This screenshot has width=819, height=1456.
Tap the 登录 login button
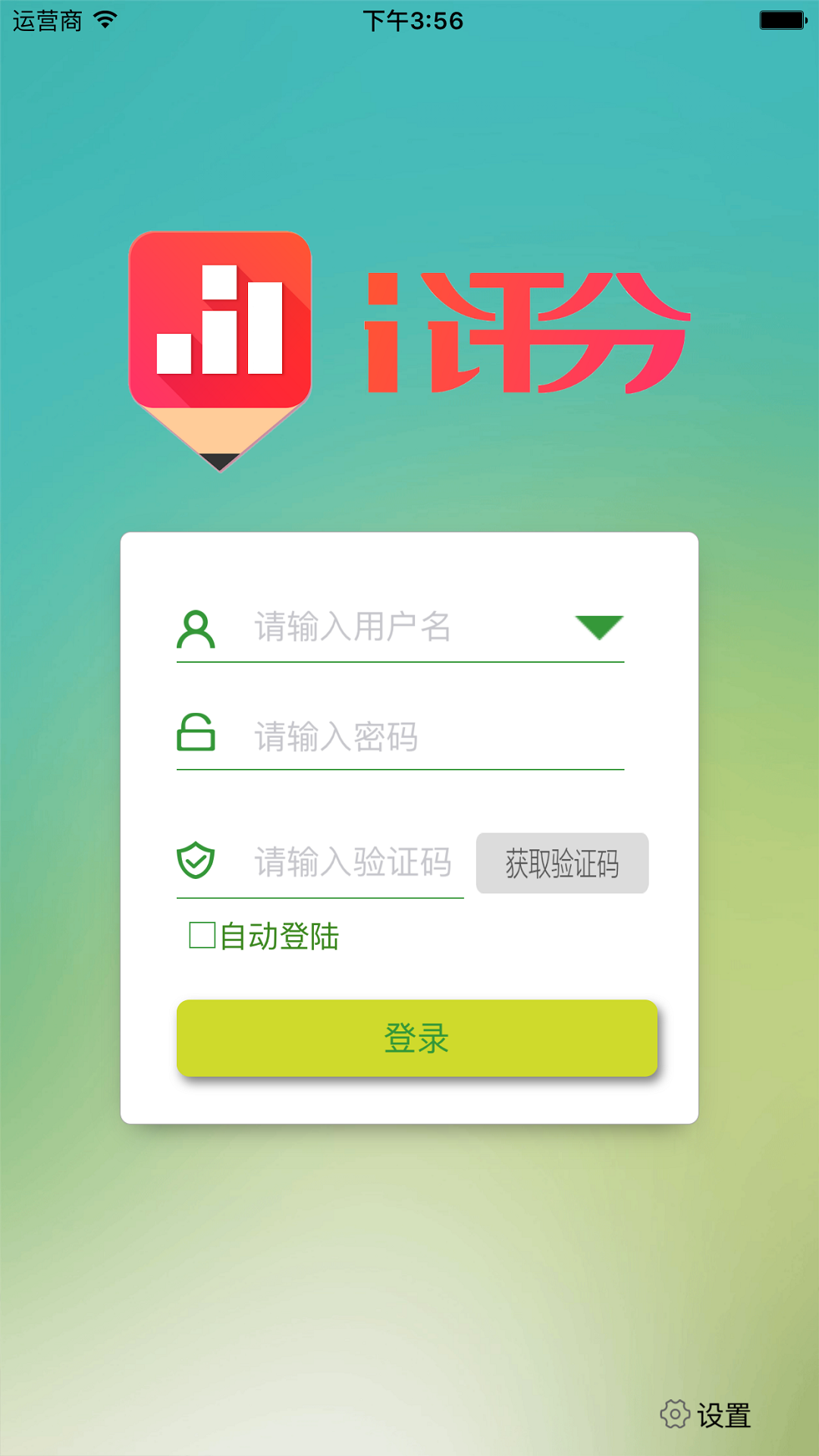click(417, 1037)
